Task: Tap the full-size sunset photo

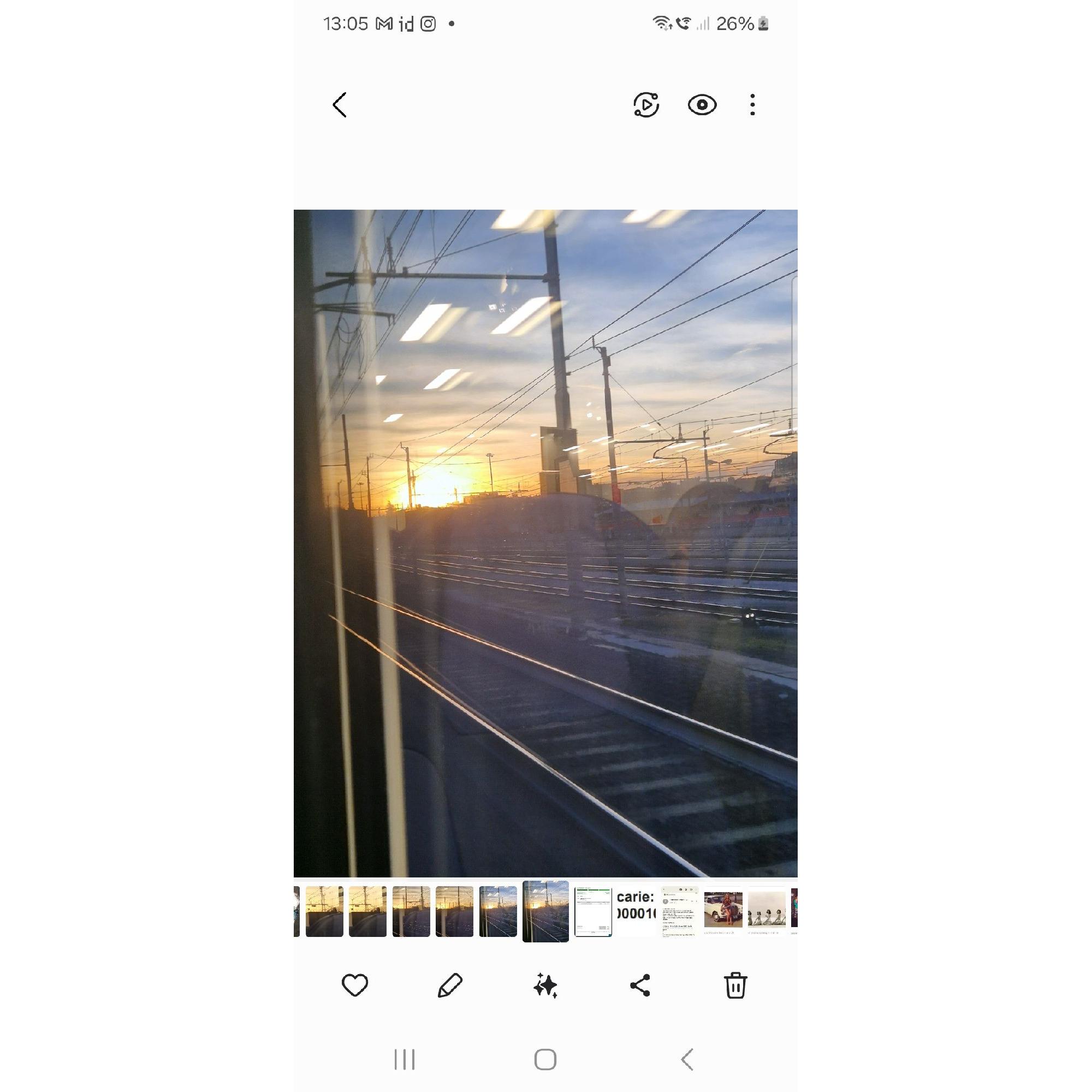Action: point(545,543)
